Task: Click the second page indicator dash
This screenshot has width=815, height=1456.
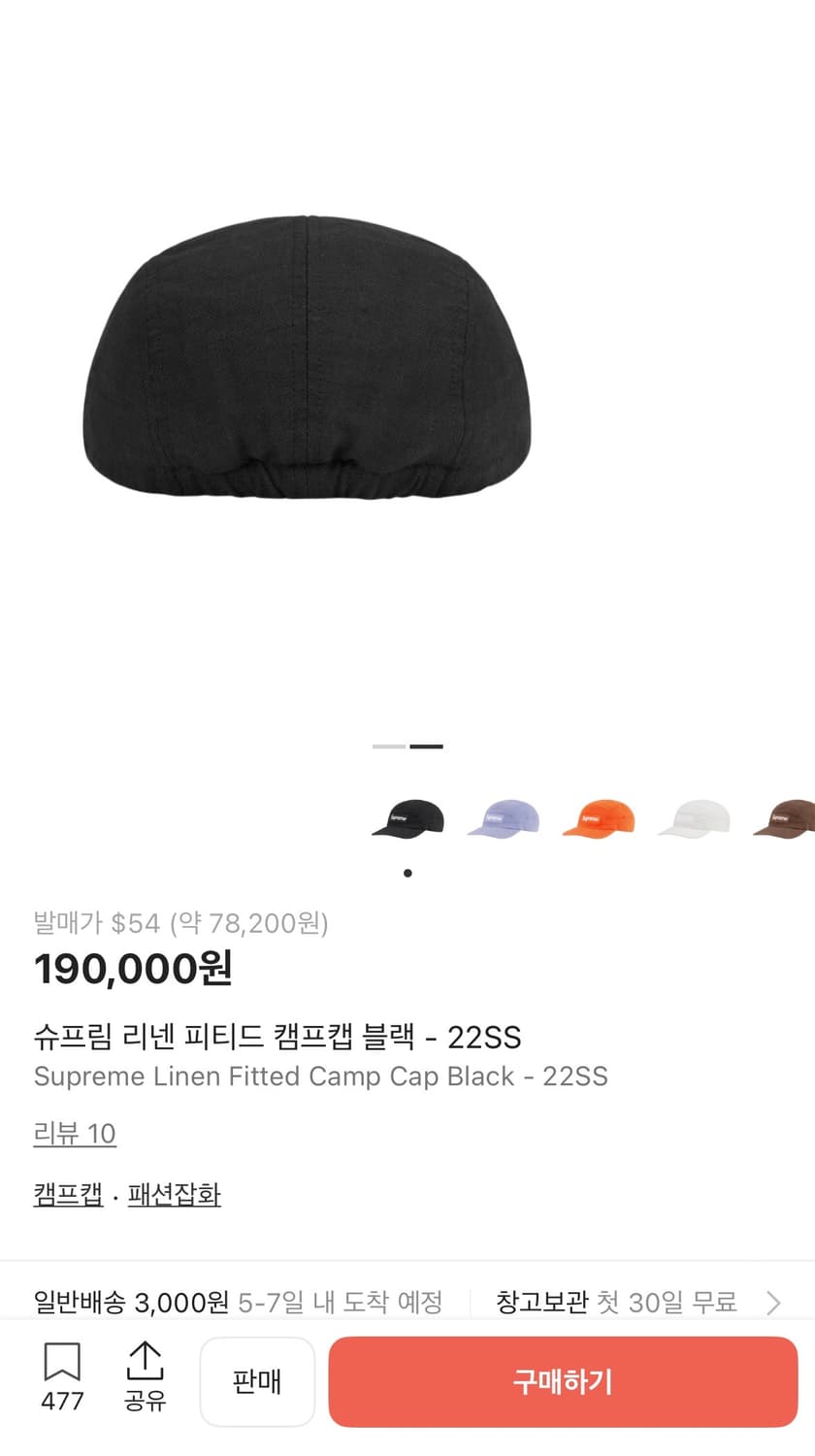Action: (x=428, y=746)
